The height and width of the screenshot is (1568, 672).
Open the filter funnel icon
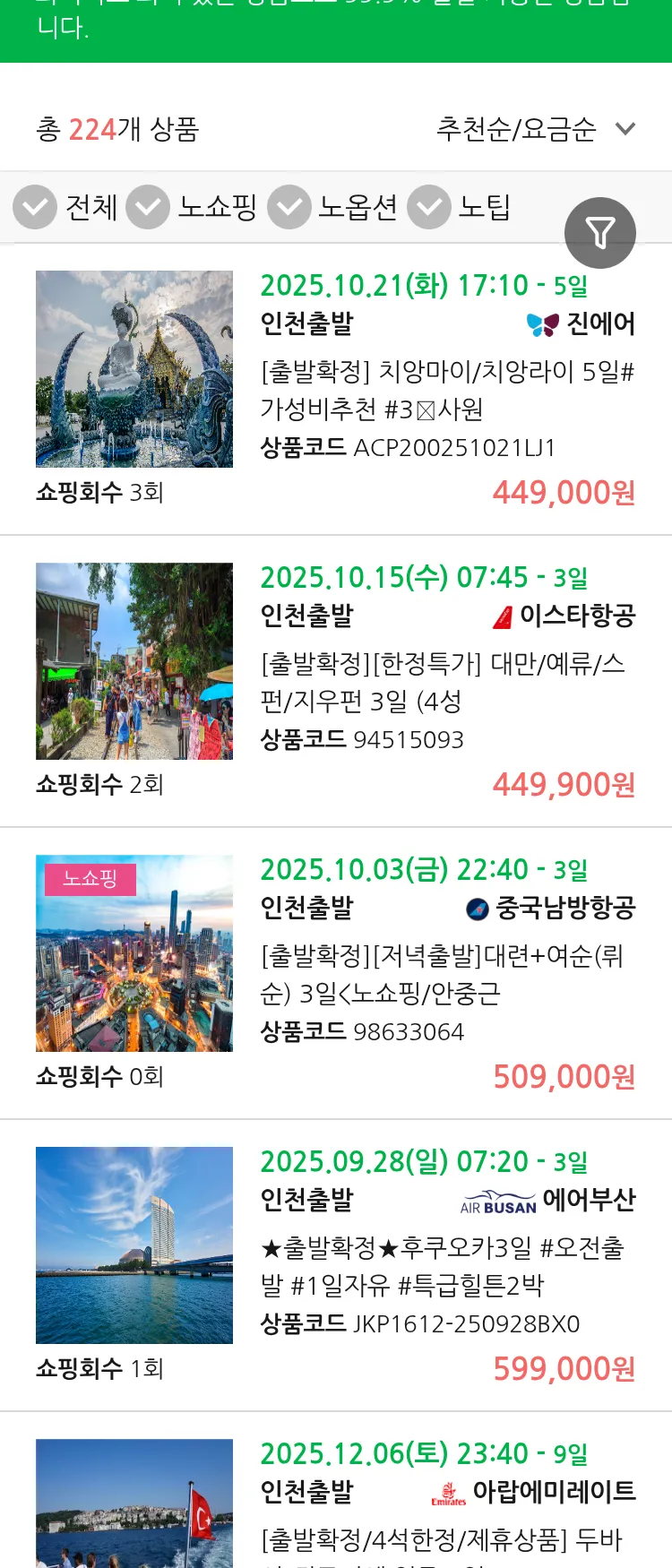coord(600,232)
